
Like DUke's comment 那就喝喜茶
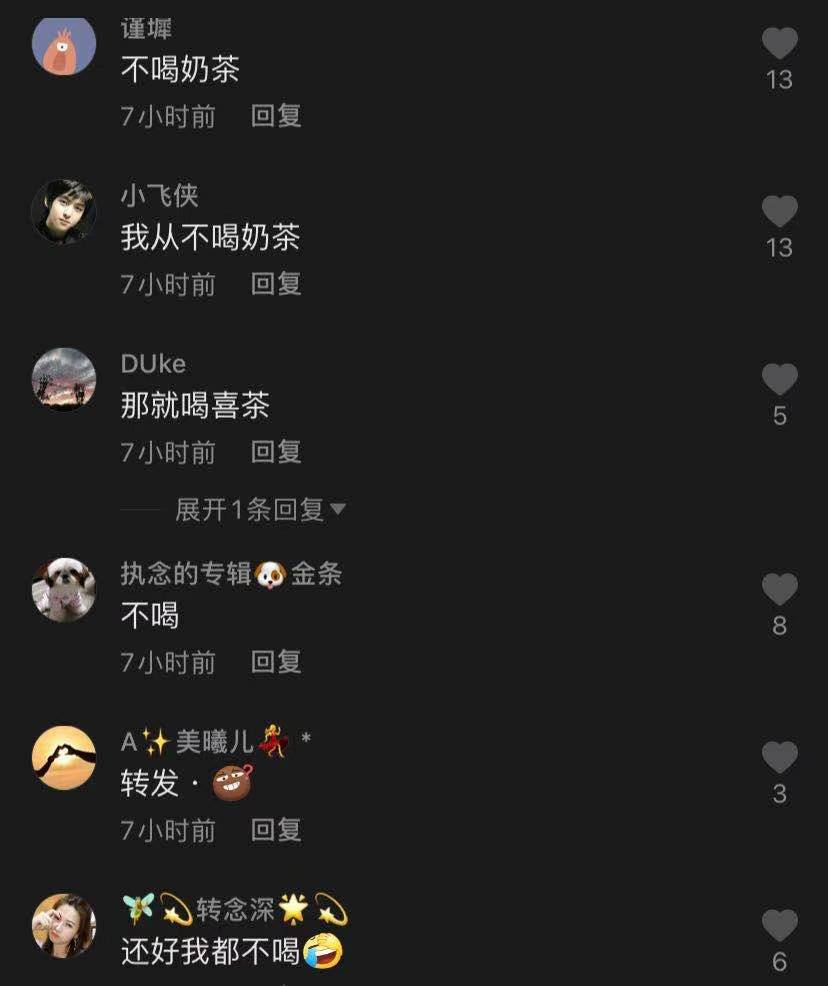(779, 380)
